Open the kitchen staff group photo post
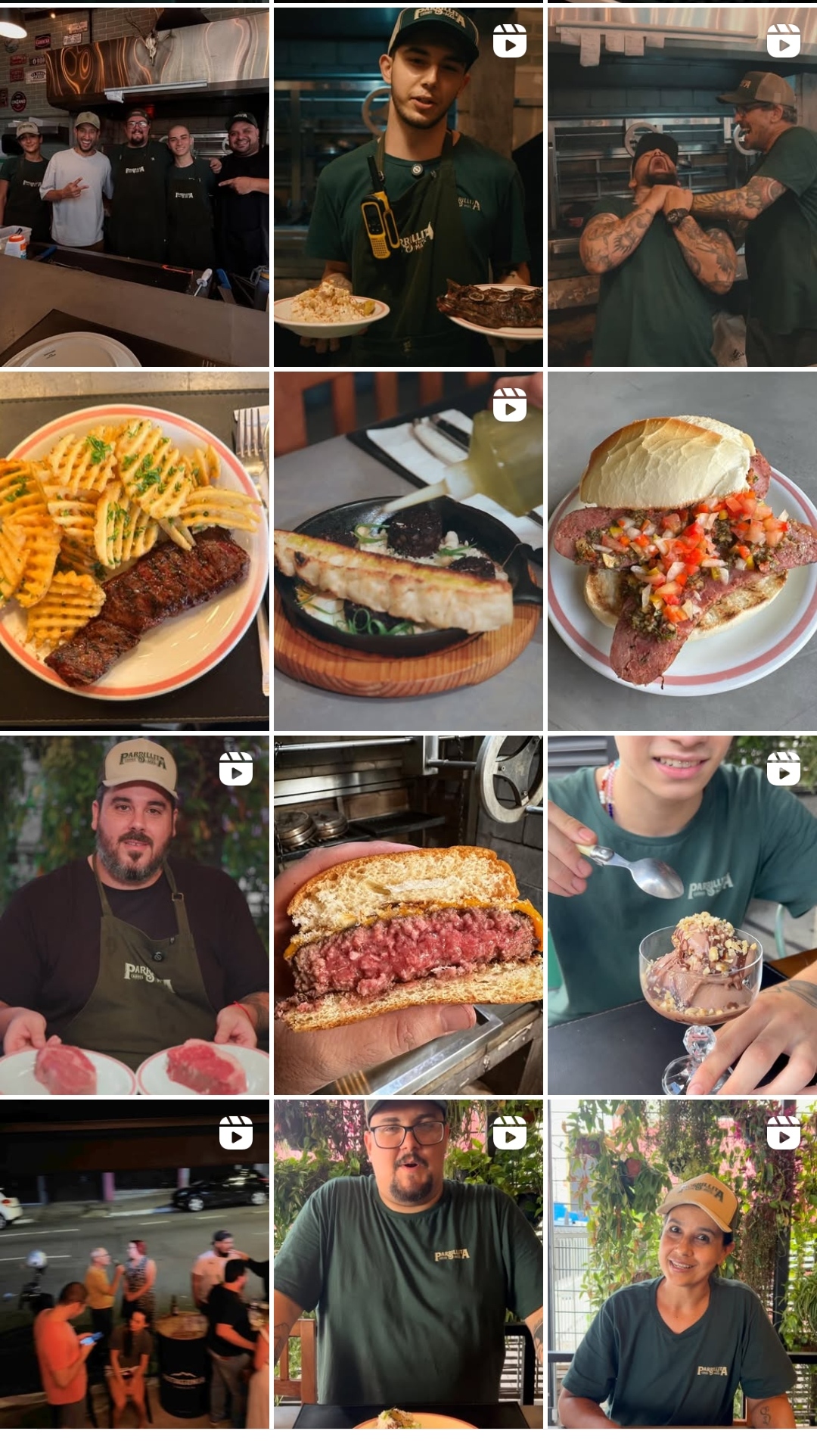This screenshot has height=1456, width=817. (135, 188)
